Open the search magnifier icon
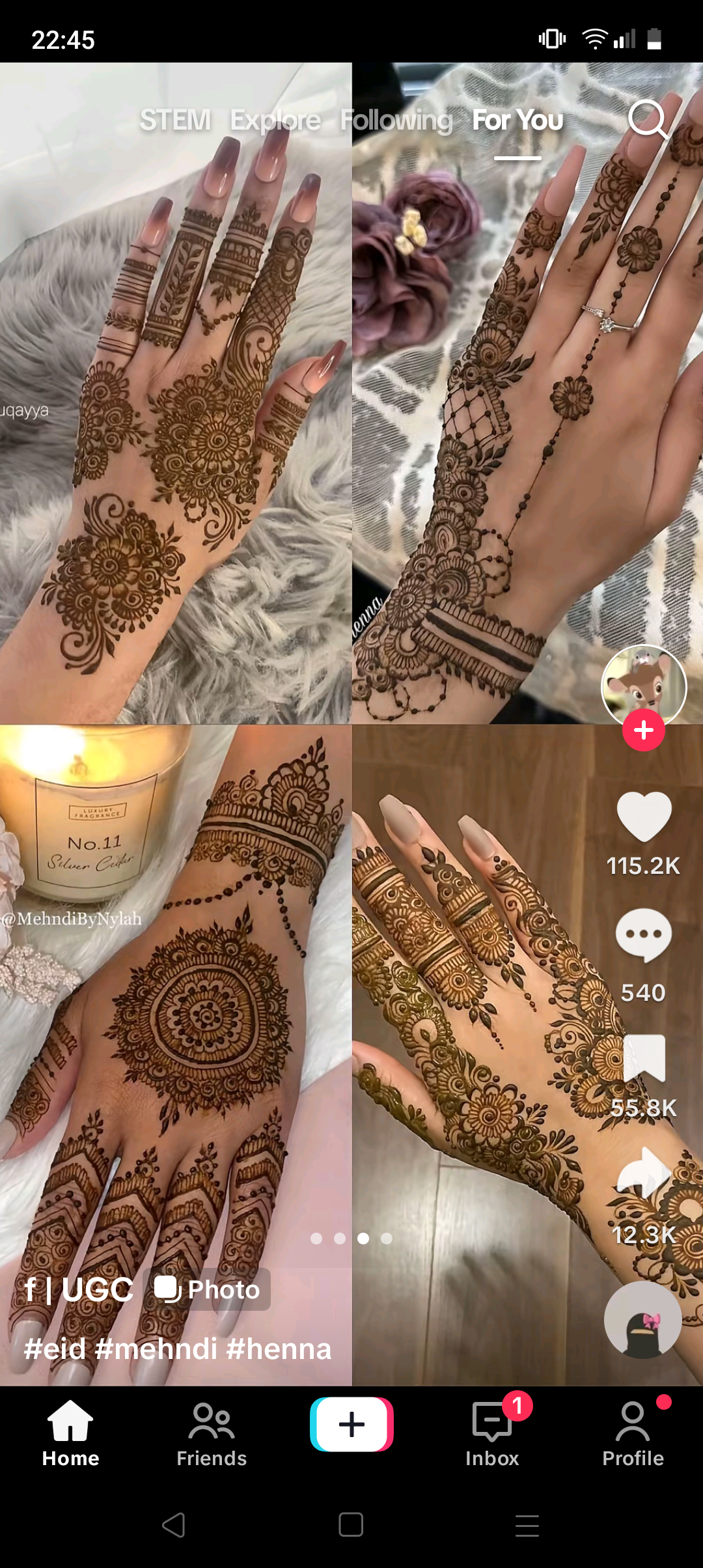703x1568 pixels. tap(648, 120)
